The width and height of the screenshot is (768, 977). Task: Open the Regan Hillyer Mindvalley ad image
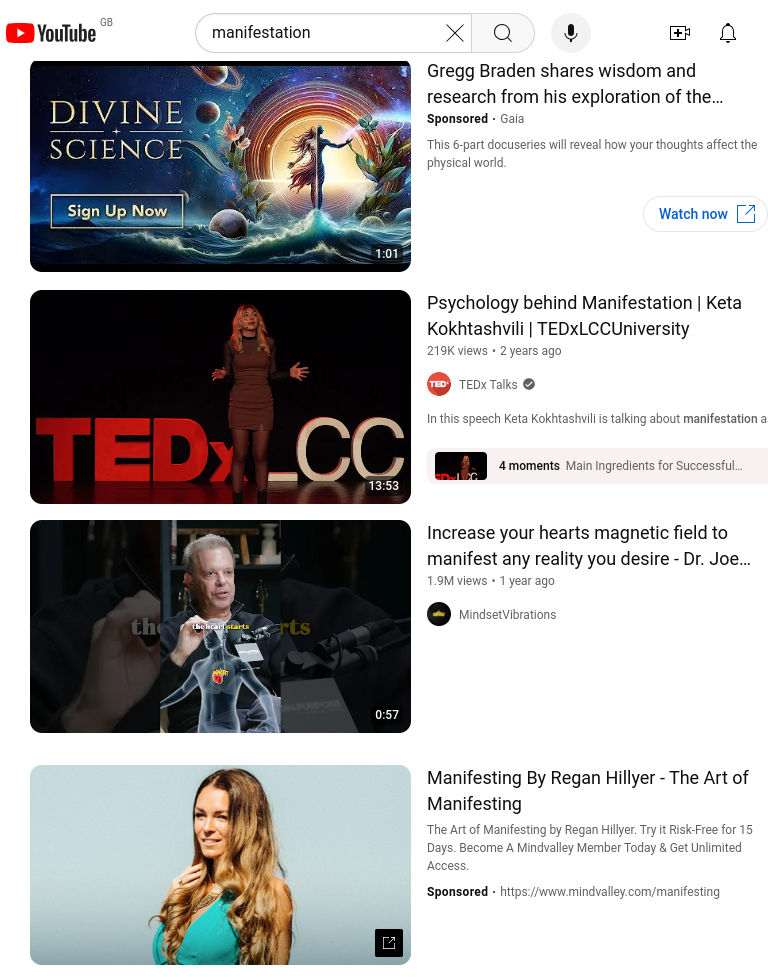click(x=220, y=864)
